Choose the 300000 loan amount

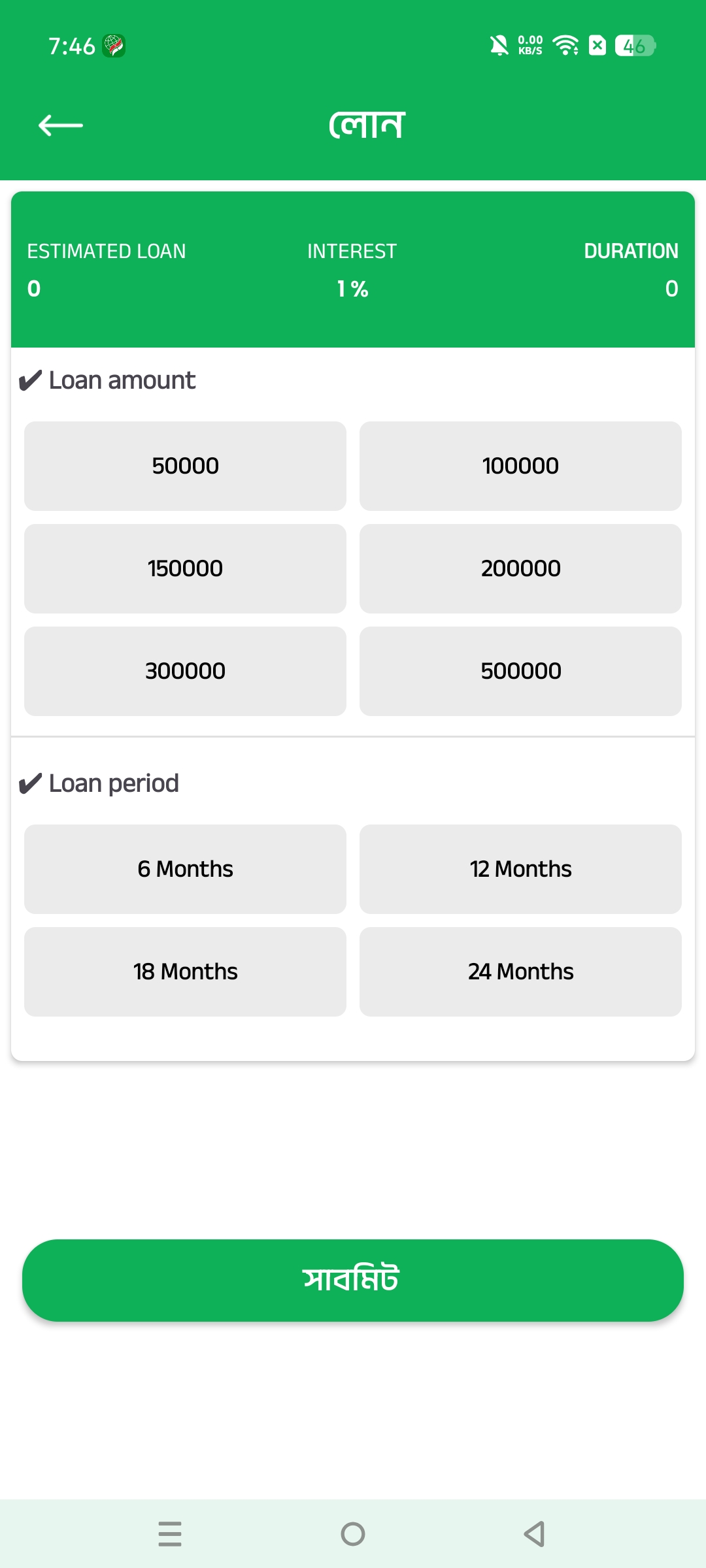[185, 671]
